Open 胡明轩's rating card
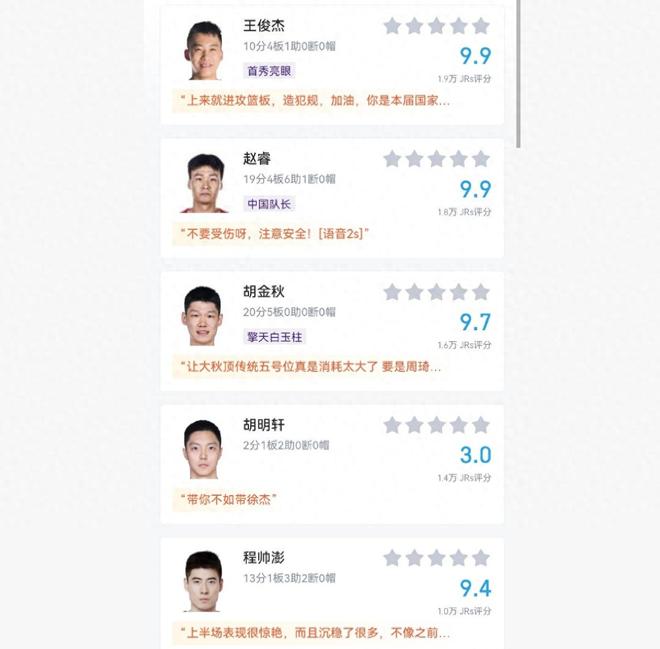The height and width of the screenshot is (649, 660). pos(264,425)
